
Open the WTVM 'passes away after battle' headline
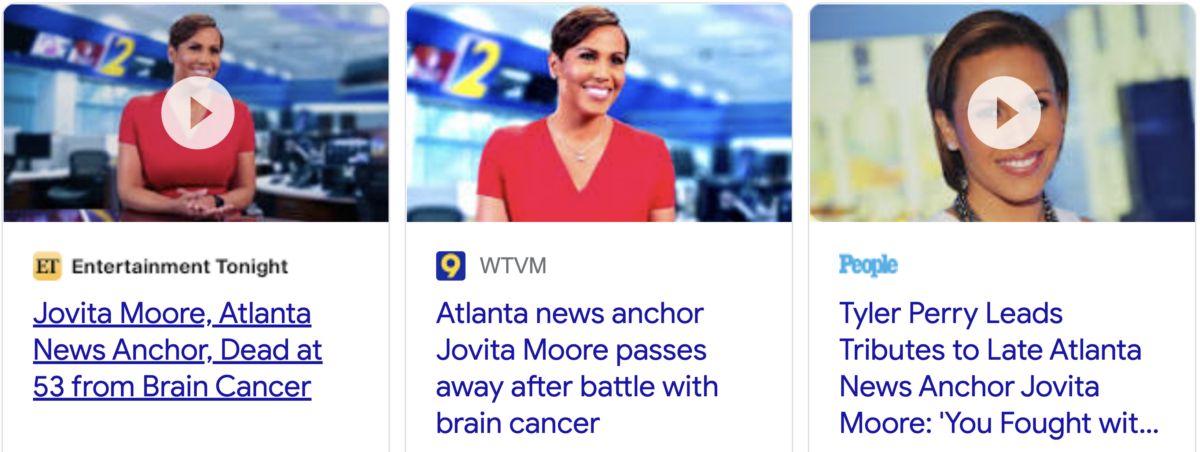point(577,368)
